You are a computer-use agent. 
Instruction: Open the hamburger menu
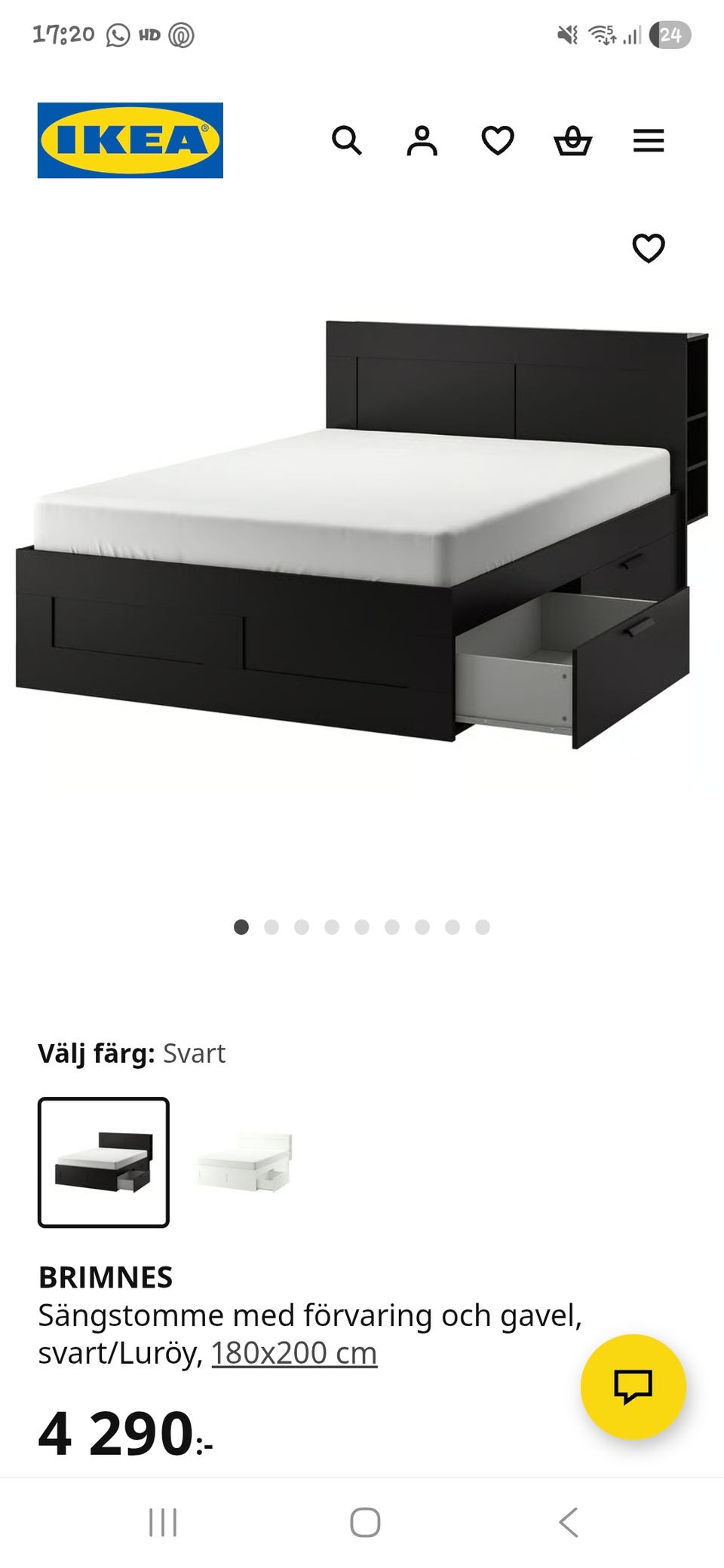point(649,140)
